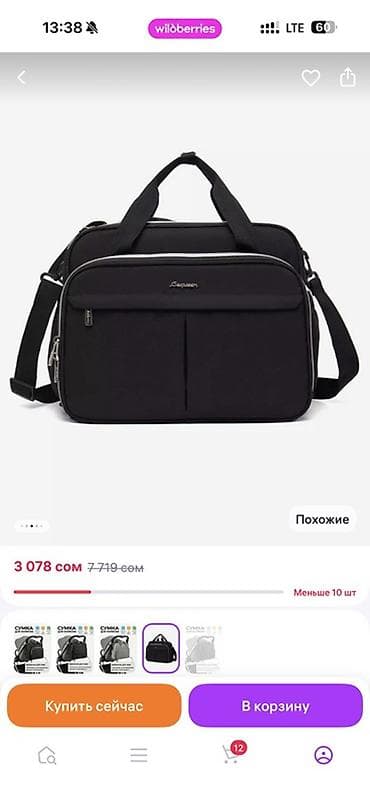Choose the first color variant thumbnail

(30, 648)
